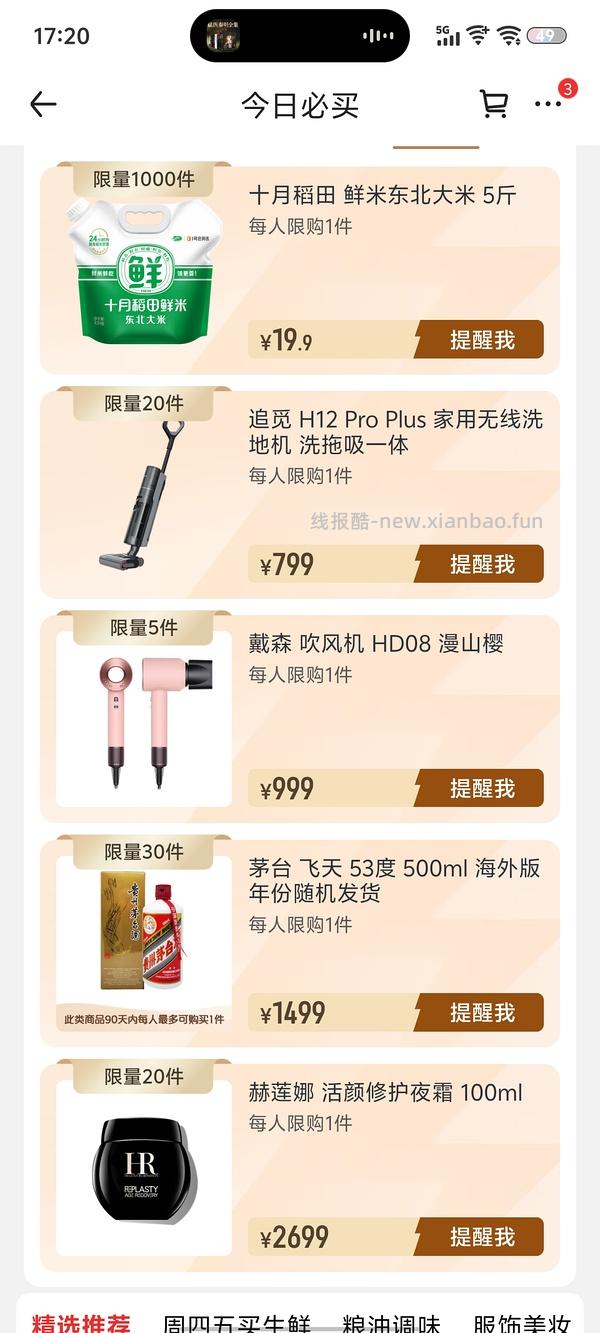Go back using the arrow icon
The height and width of the screenshot is (1333, 600).
(43, 104)
